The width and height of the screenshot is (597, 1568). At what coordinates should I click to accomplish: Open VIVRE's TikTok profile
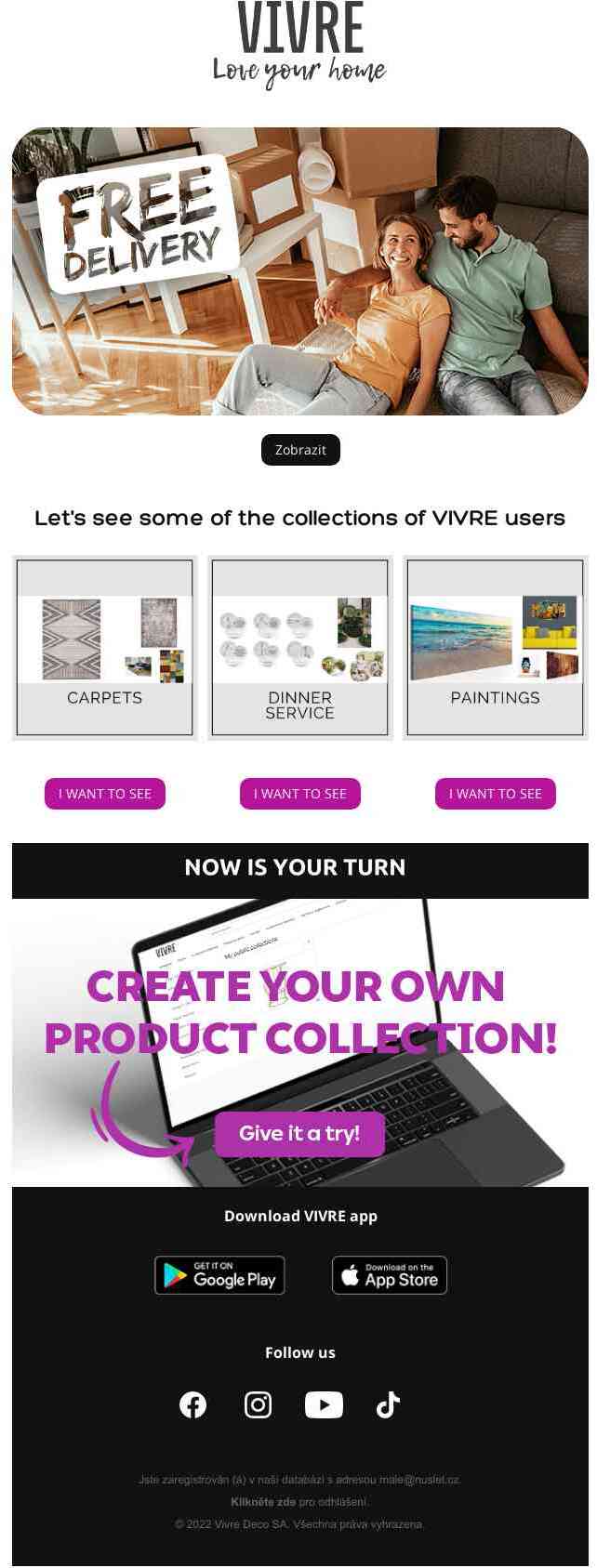coord(388,1404)
